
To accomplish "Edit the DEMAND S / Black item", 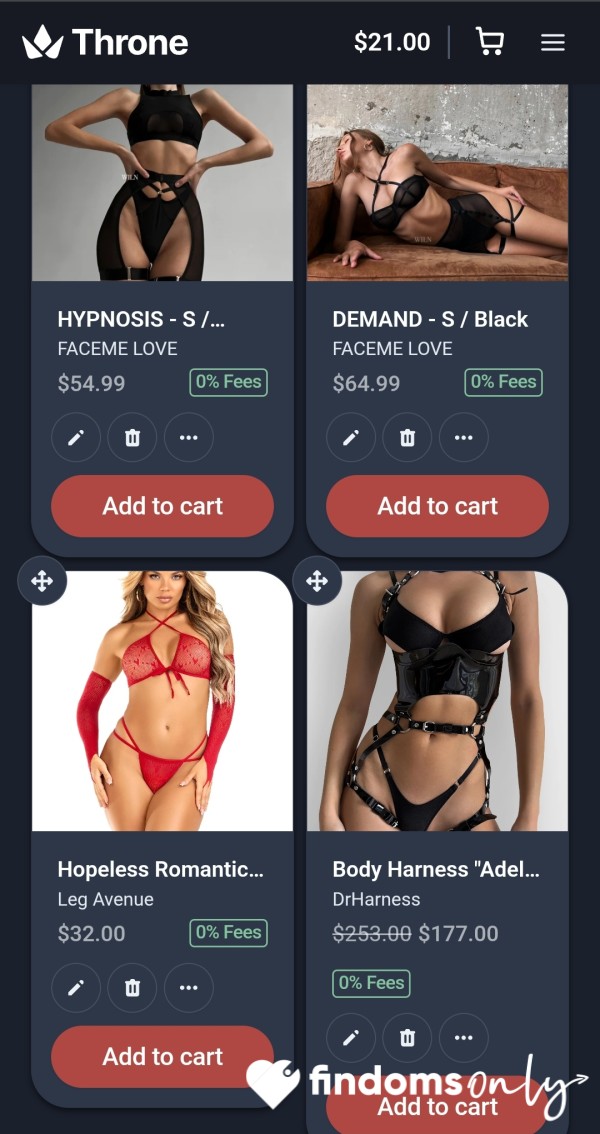I will (x=351, y=437).
